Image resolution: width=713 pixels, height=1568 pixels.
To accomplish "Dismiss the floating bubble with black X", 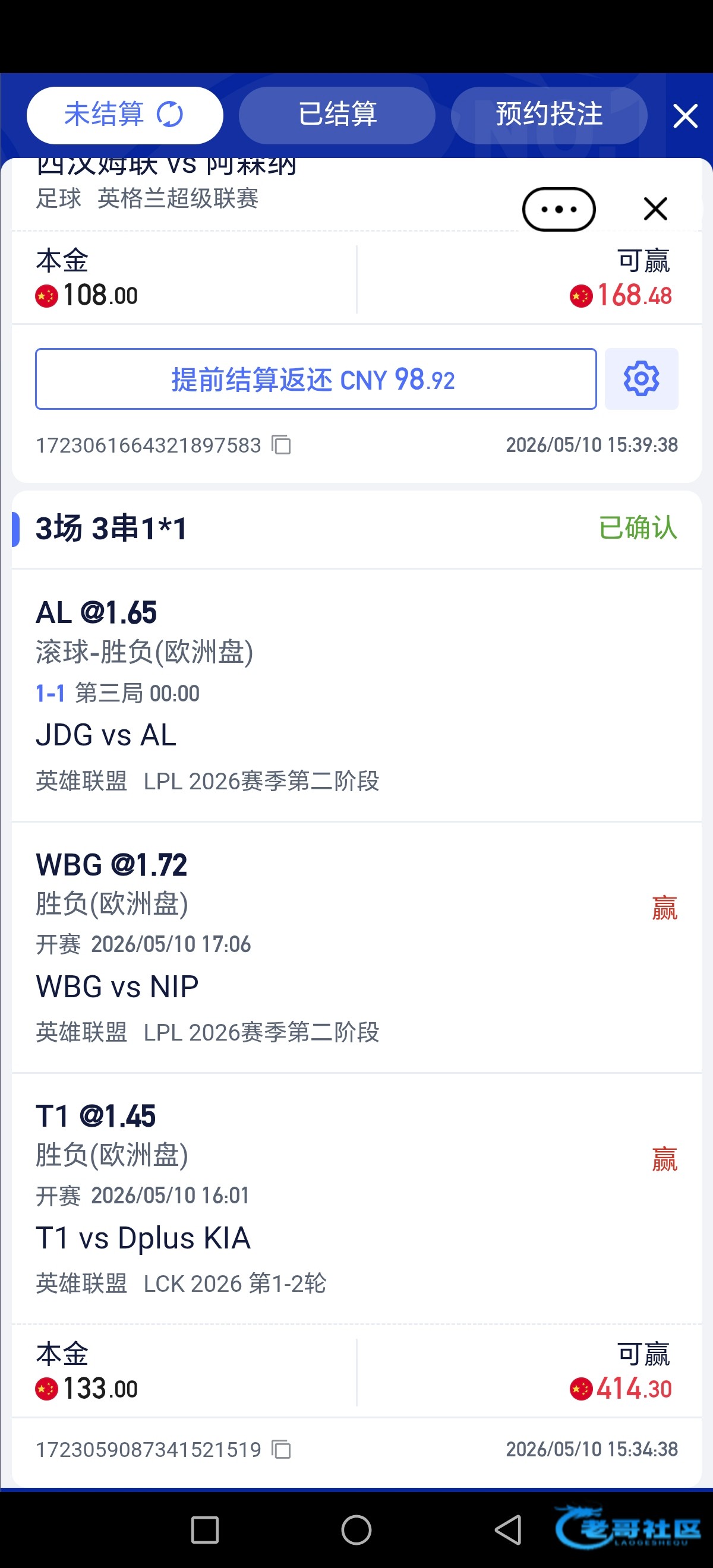I will point(656,209).
